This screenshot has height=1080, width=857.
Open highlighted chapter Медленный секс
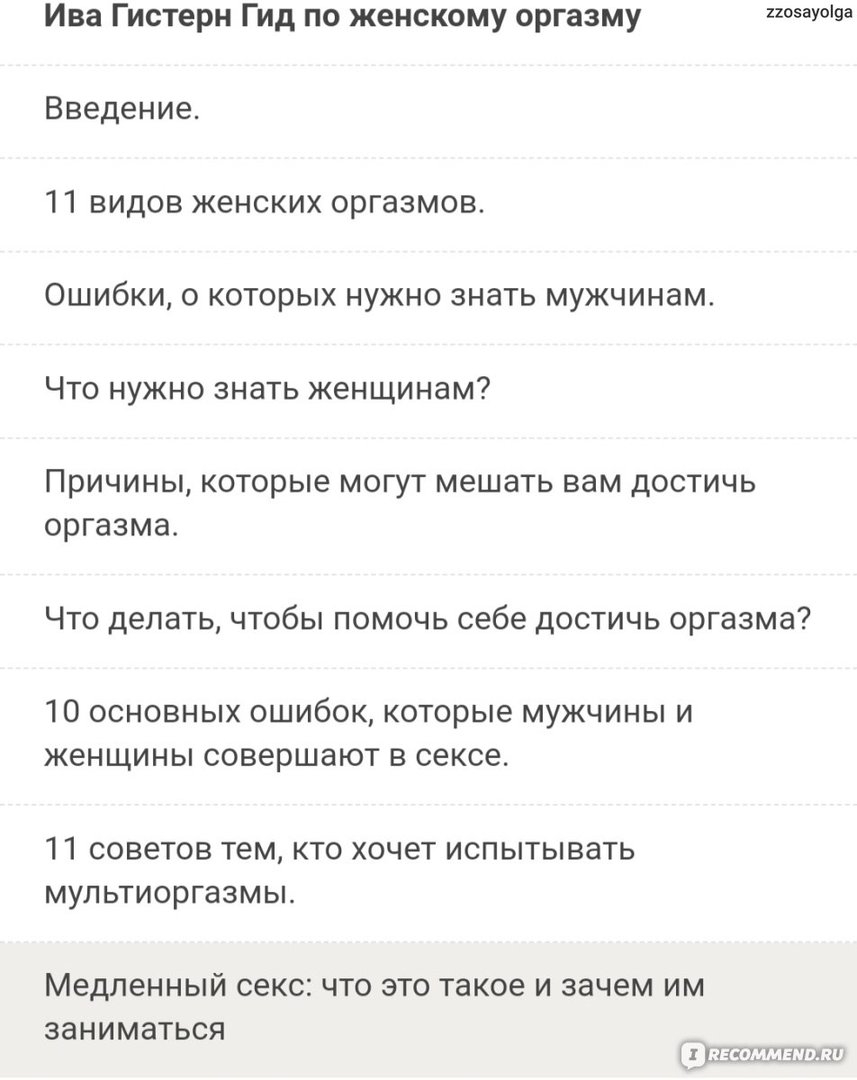point(428,1008)
